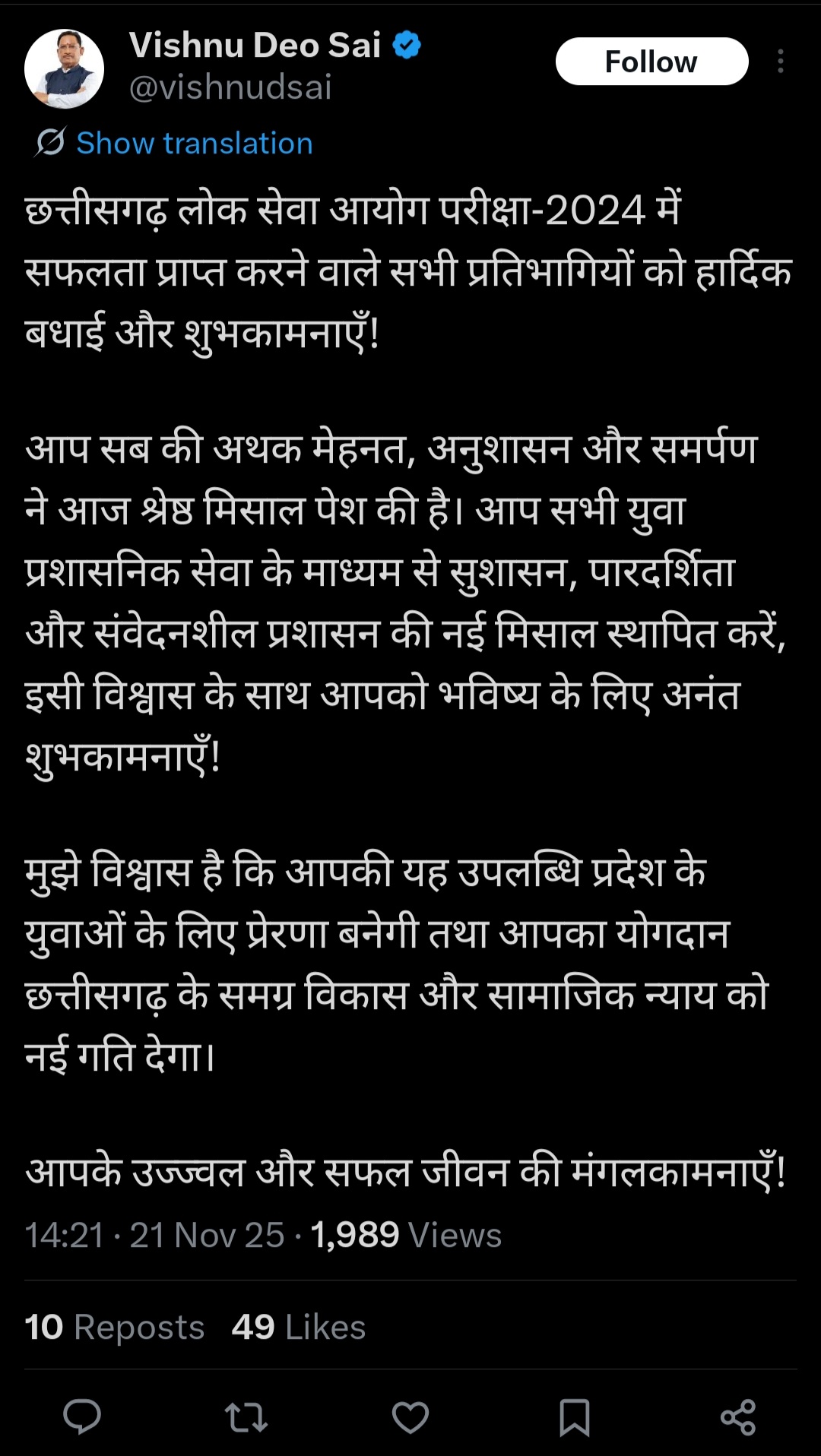Follow Vishnu Deo Sai
821x1456 pixels.
click(x=651, y=62)
